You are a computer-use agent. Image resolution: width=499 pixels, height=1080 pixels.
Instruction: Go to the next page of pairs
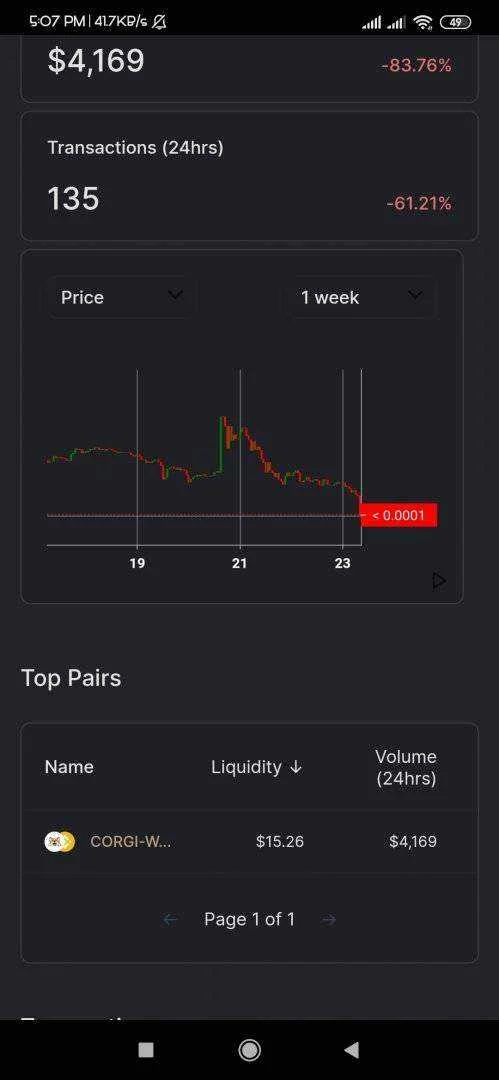pos(329,920)
